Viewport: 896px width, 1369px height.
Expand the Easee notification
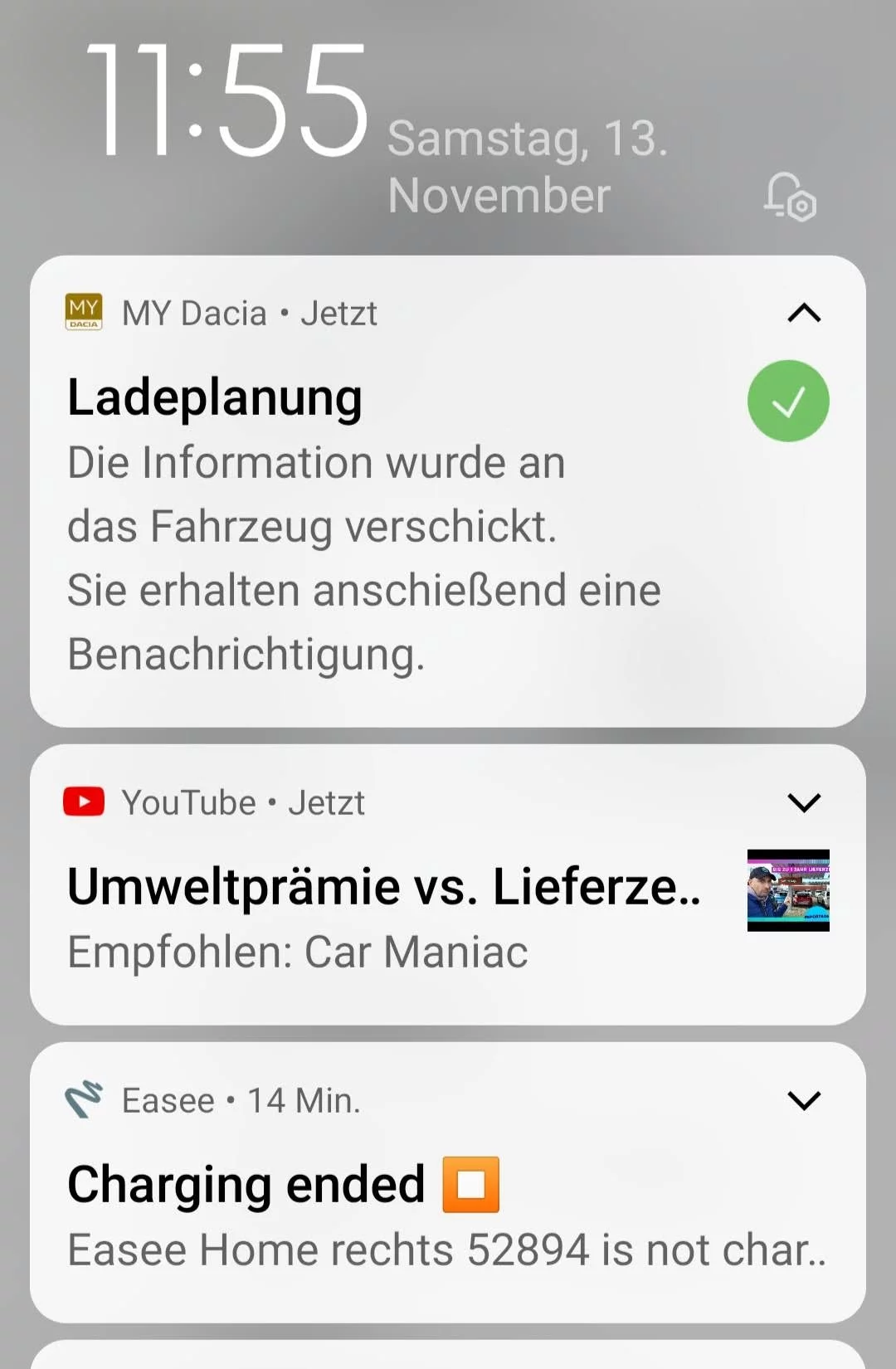click(x=803, y=1100)
